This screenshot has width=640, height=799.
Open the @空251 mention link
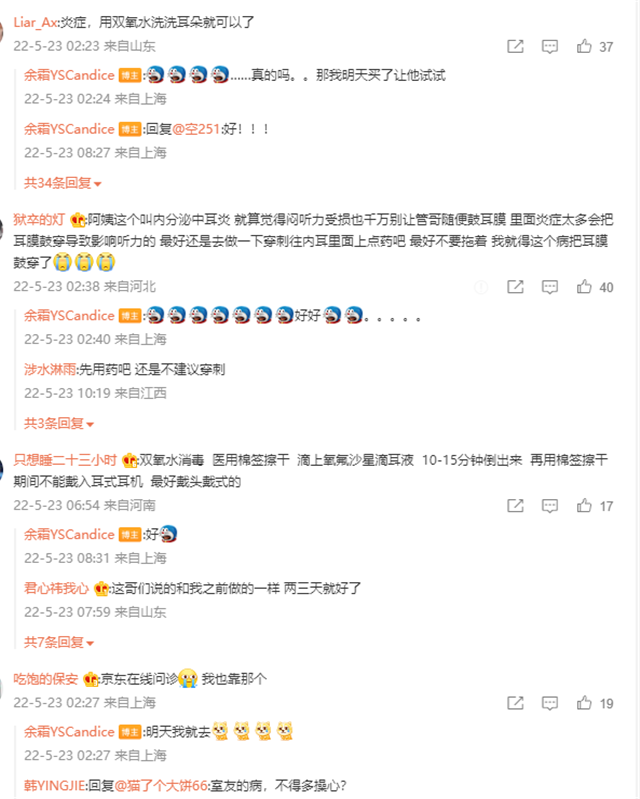pos(198,129)
